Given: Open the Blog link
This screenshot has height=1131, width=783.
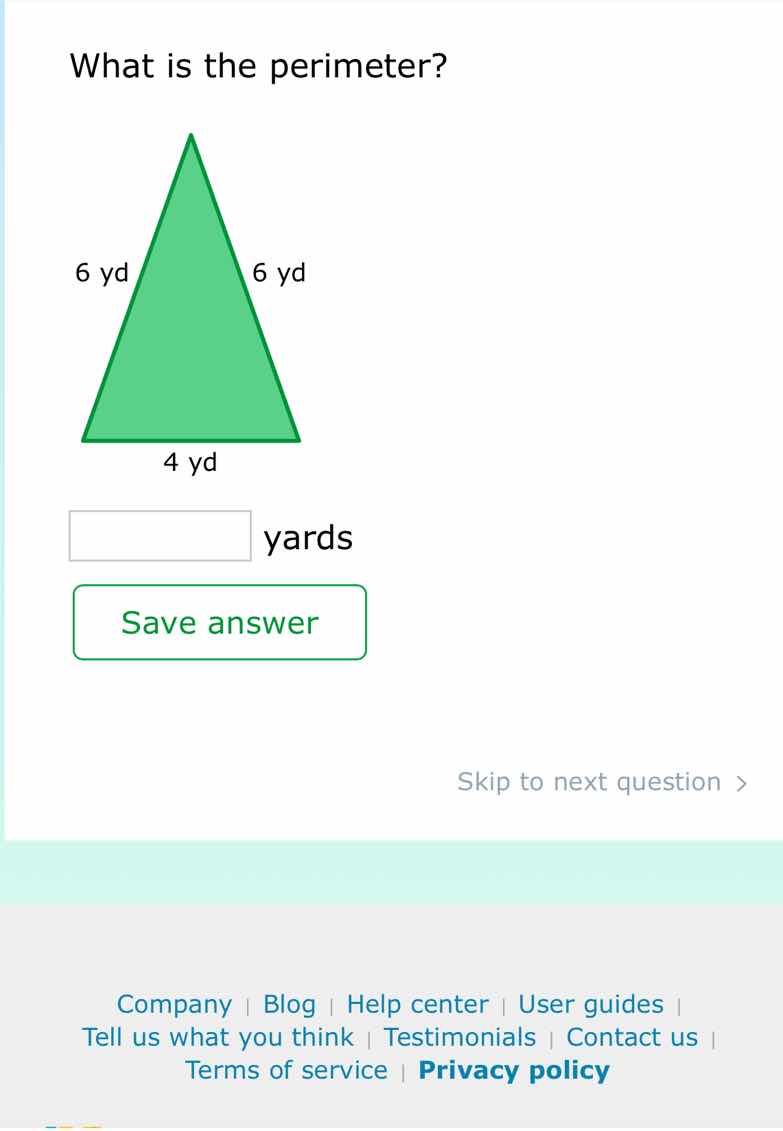Looking at the screenshot, I should [289, 1004].
